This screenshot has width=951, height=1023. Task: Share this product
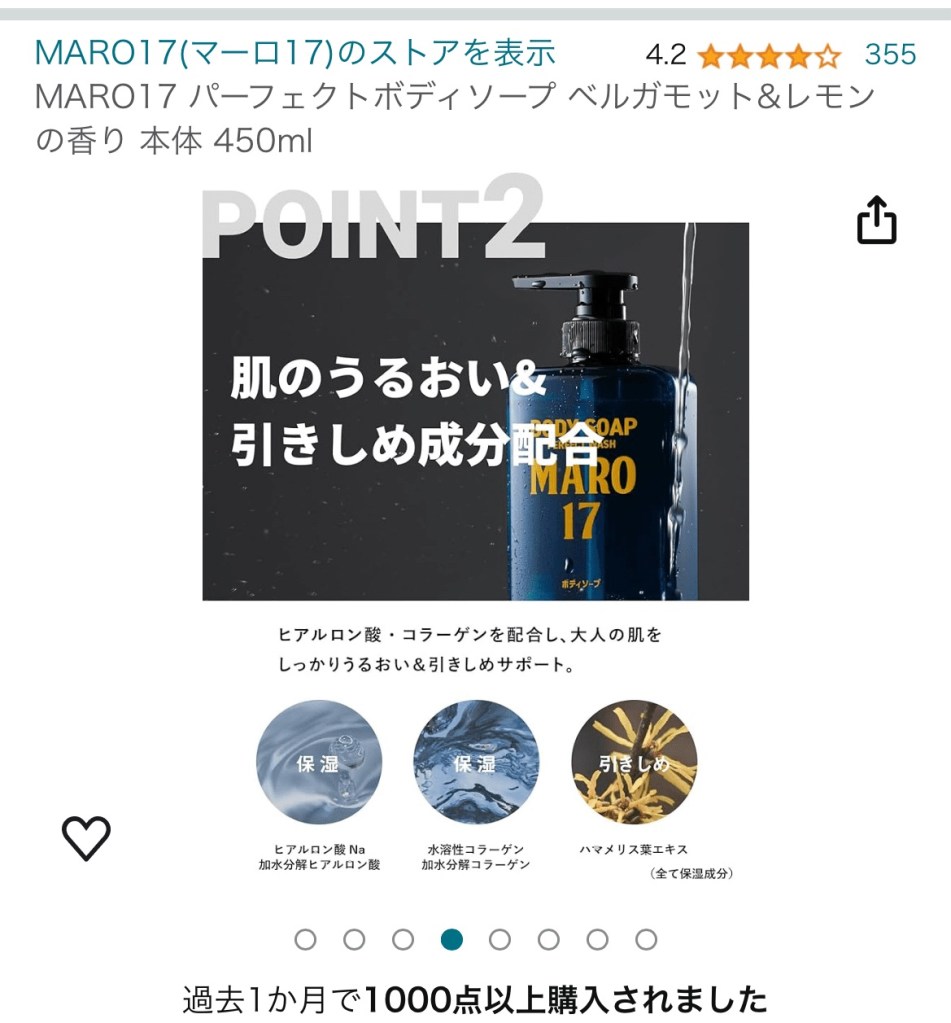[x=877, y=221]
